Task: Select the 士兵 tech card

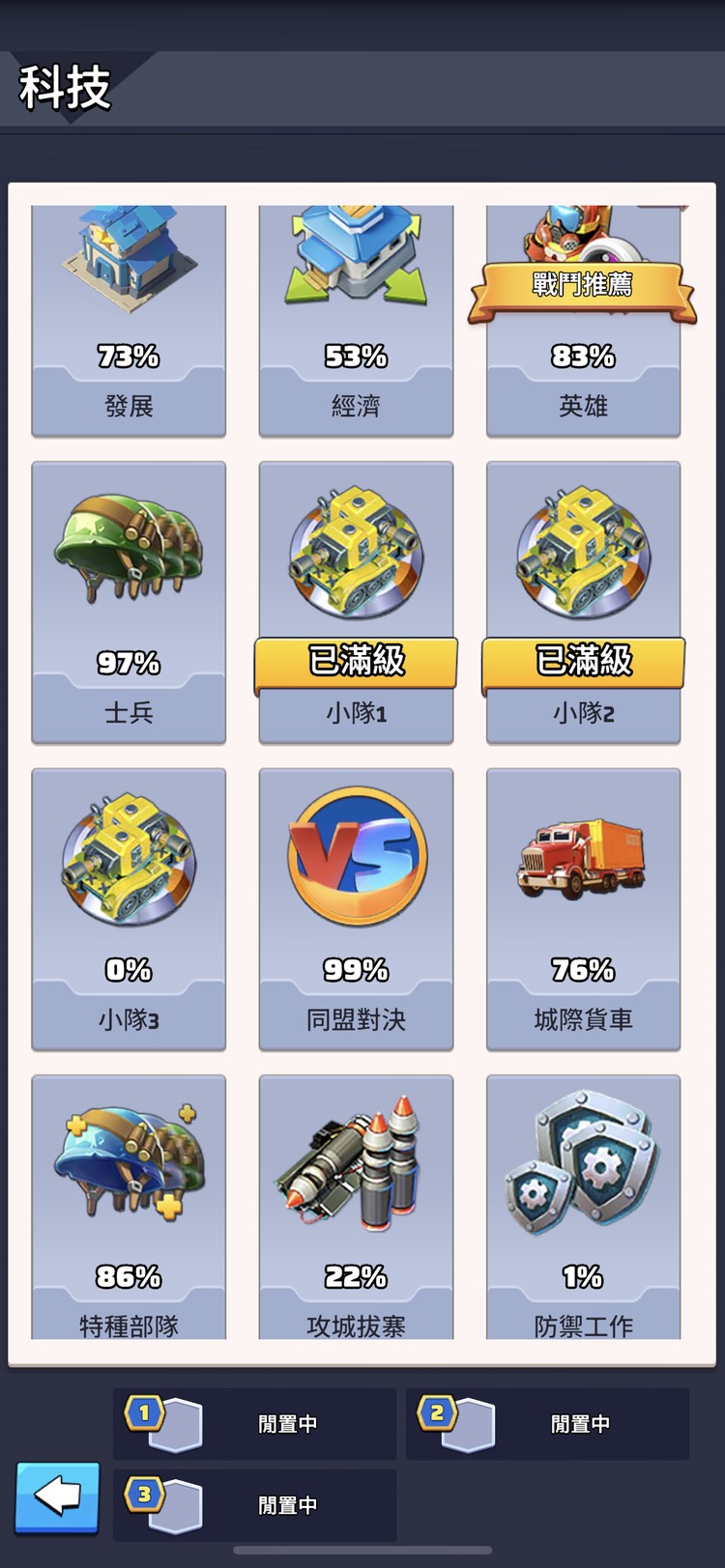Action: pyautogui.click(x=129, y=601)
